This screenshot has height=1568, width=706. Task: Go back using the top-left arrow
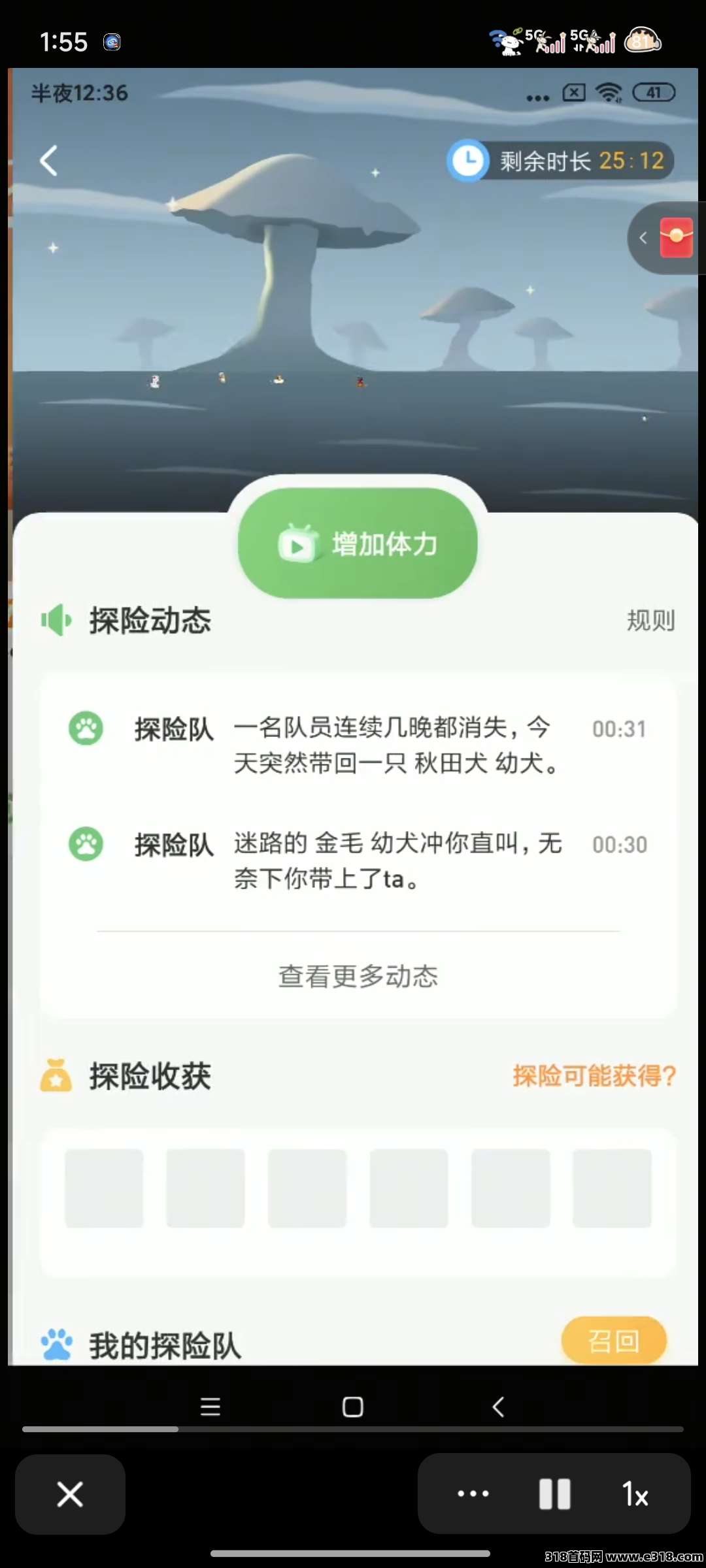tap(49, 161)
